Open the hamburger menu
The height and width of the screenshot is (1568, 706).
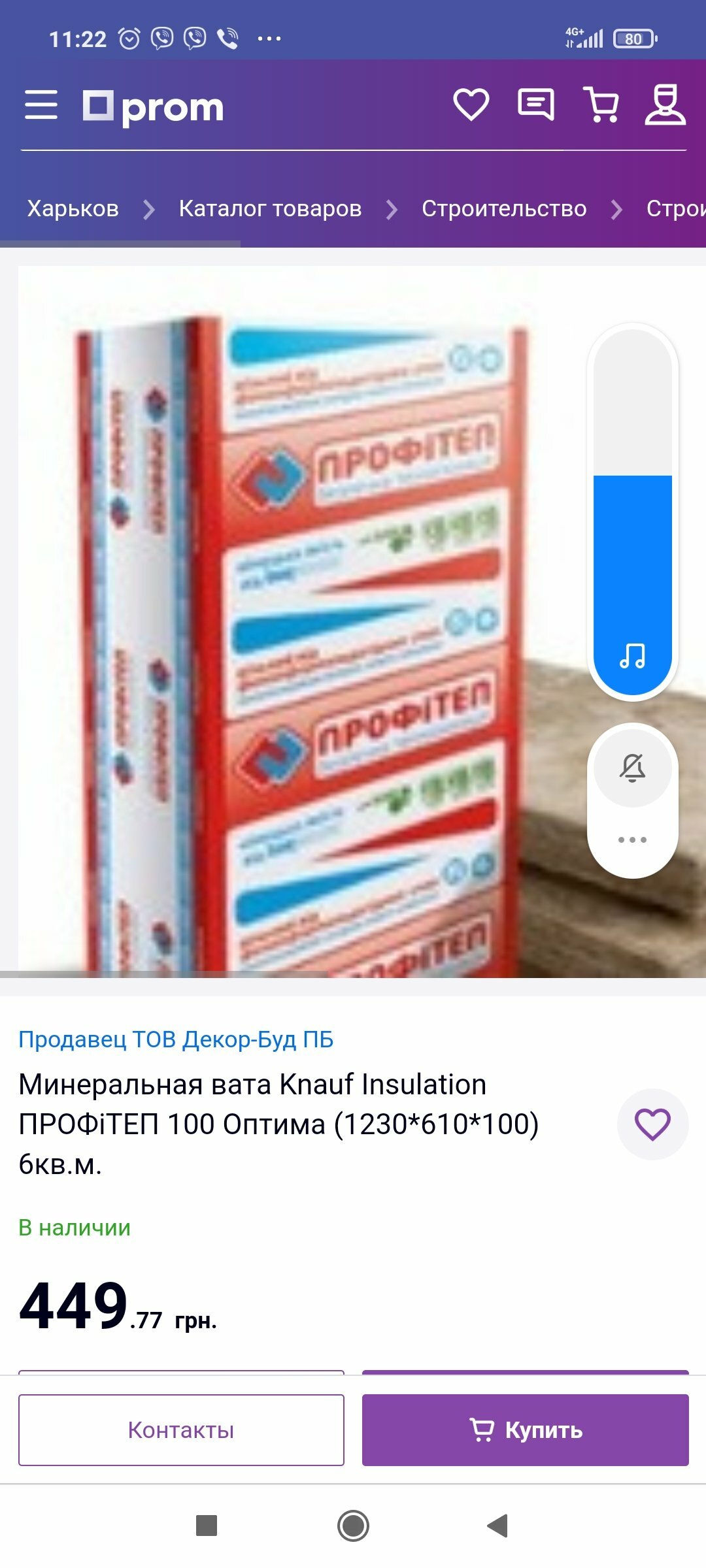coord(41,105)
